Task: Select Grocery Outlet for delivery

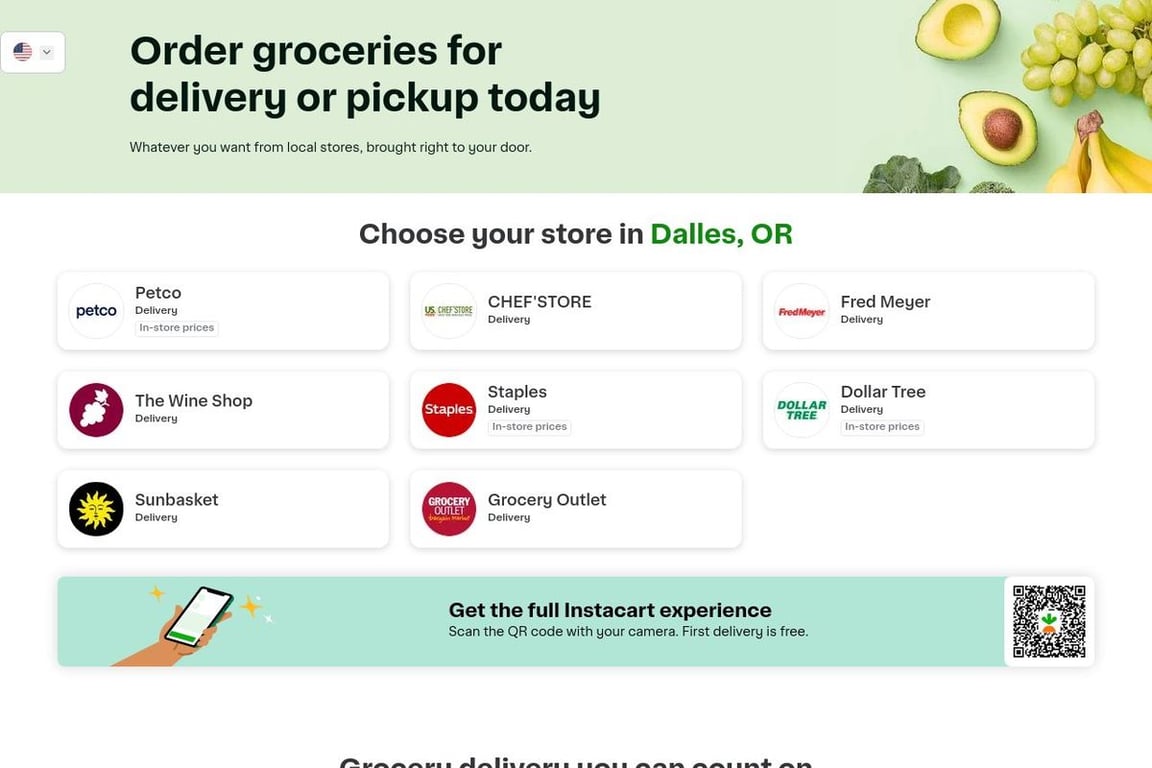Action: click(x=575, y=509)
